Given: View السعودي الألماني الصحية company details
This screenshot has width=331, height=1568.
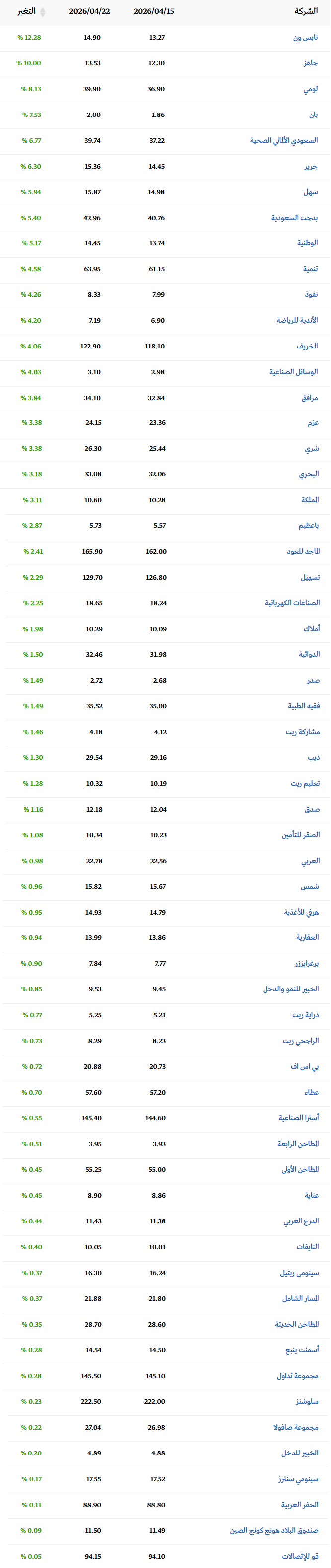Looking at the screenshot, I should [x=283, y=141].
